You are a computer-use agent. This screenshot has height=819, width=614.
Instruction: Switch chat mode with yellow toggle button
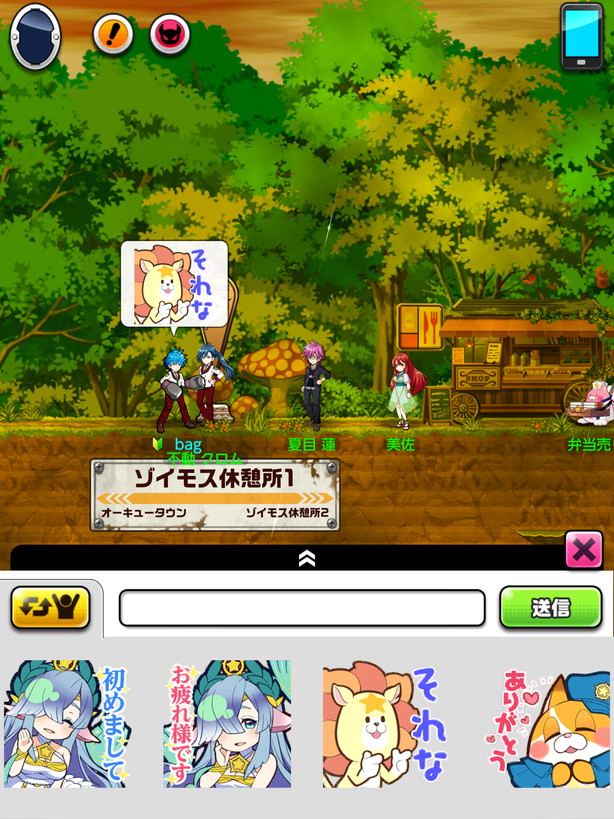[51, 607]
